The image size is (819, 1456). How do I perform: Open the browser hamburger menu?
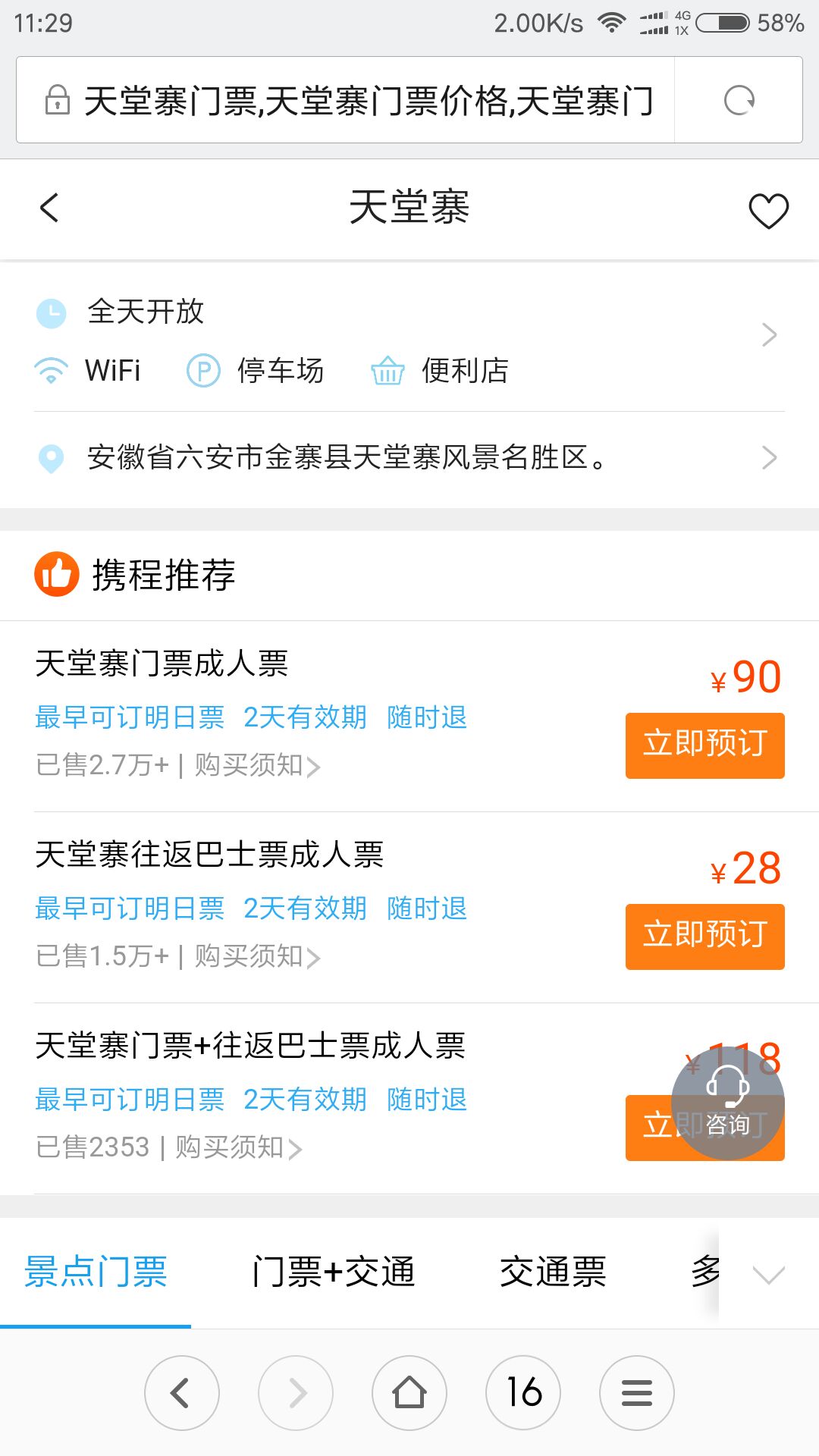tap(637, 1393)
